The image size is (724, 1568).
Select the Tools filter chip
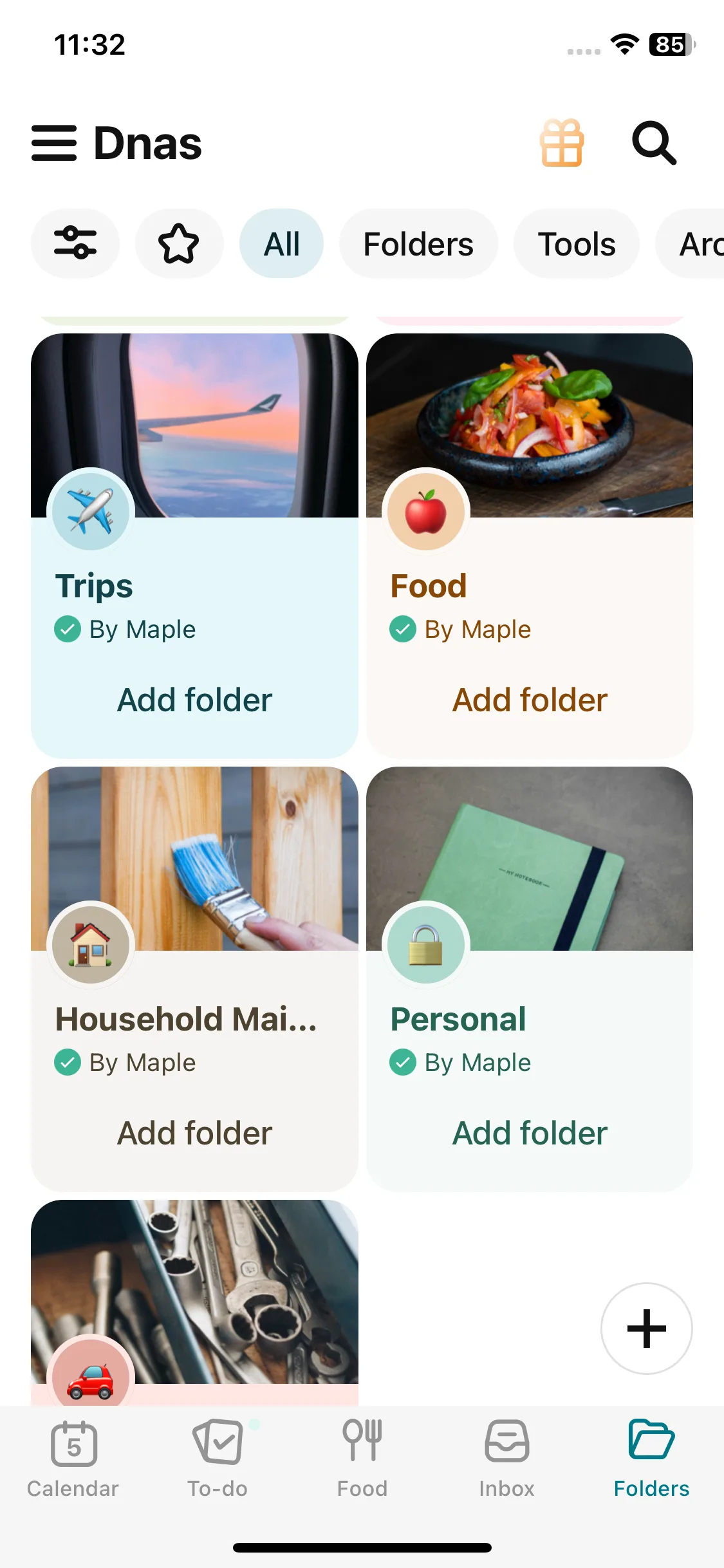tap(576, 244)
